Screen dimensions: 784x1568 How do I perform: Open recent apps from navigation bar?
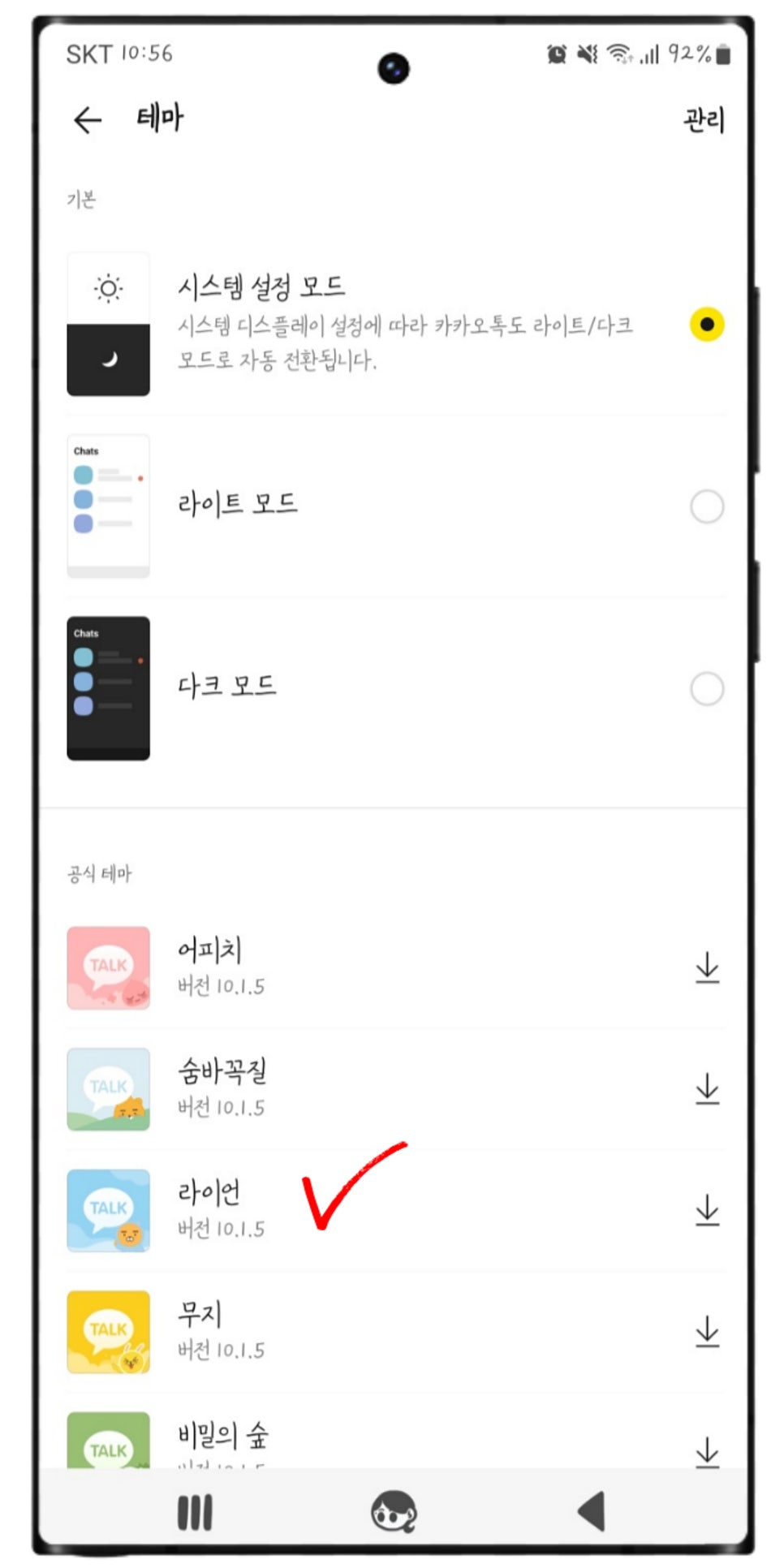pyautogui.click(x=195, y=1513)
